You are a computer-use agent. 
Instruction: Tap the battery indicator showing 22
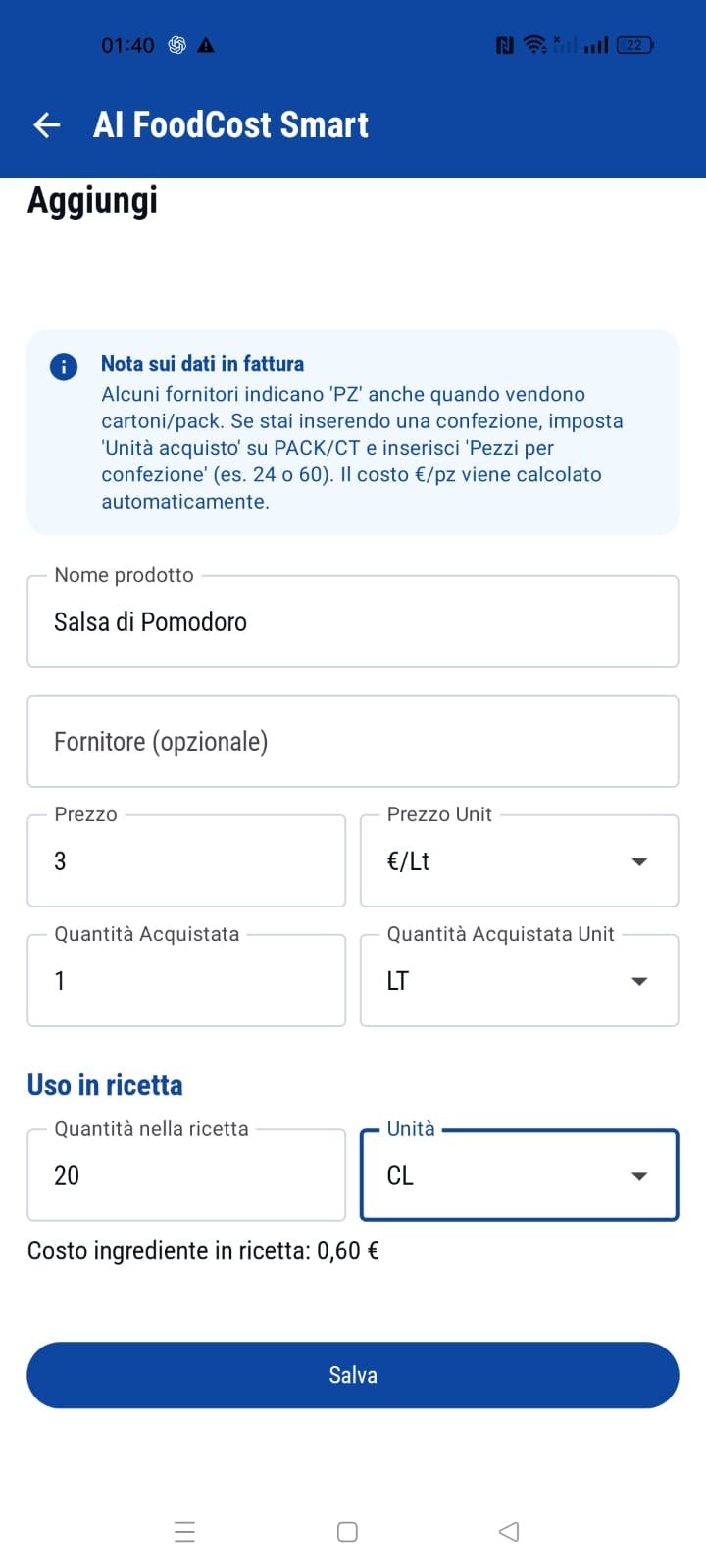[633, 44]
